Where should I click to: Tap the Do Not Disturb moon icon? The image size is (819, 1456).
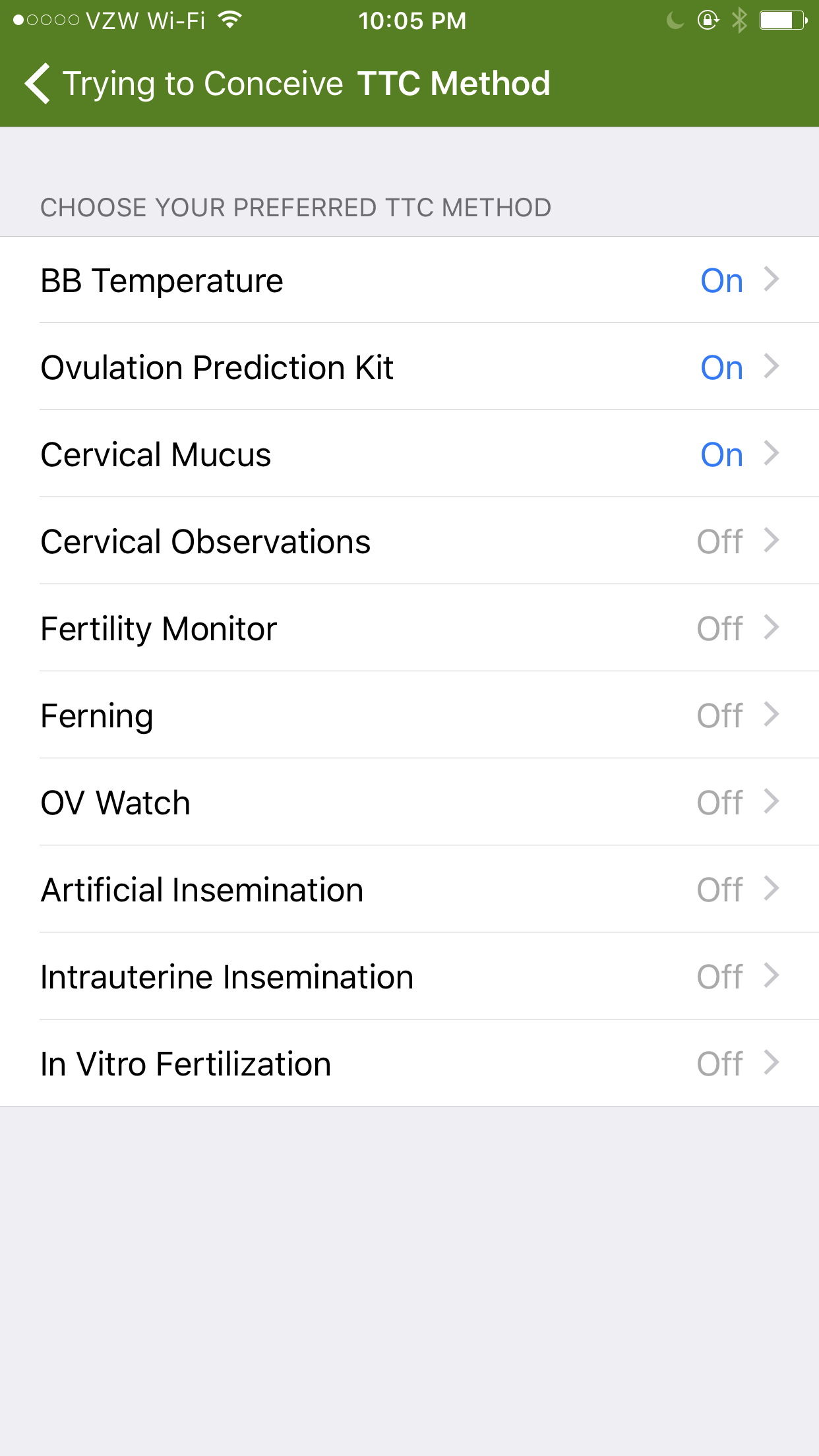click(674, 21)
